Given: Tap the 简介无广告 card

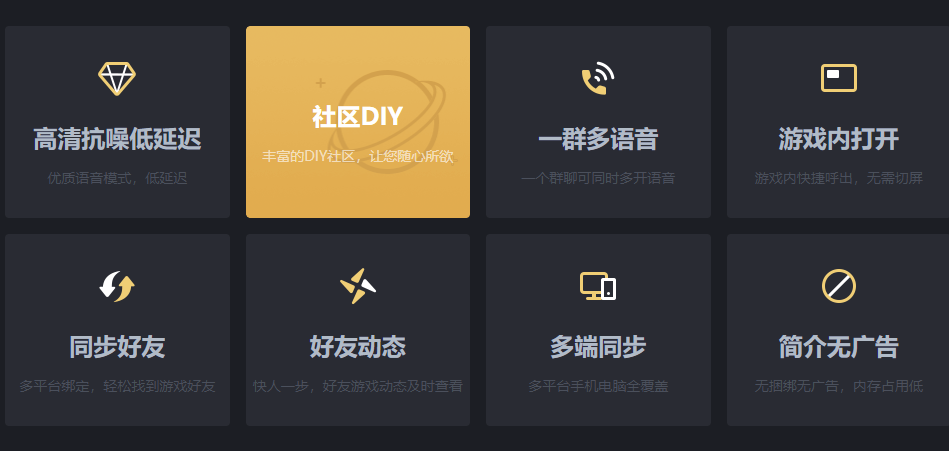Looking at the screenshot, I should (838, 330).
